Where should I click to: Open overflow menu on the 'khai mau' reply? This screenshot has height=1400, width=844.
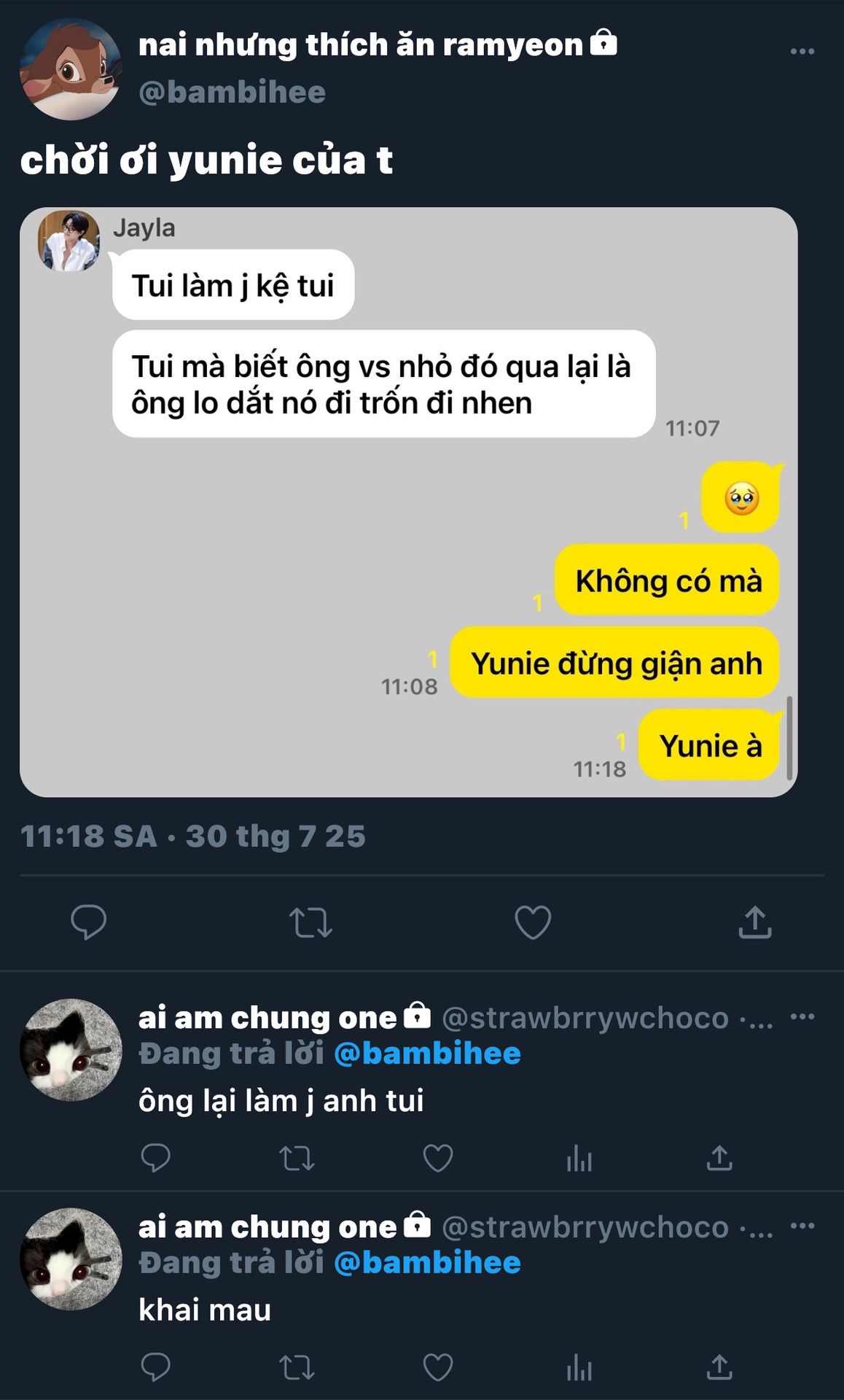coord(802,1226)
